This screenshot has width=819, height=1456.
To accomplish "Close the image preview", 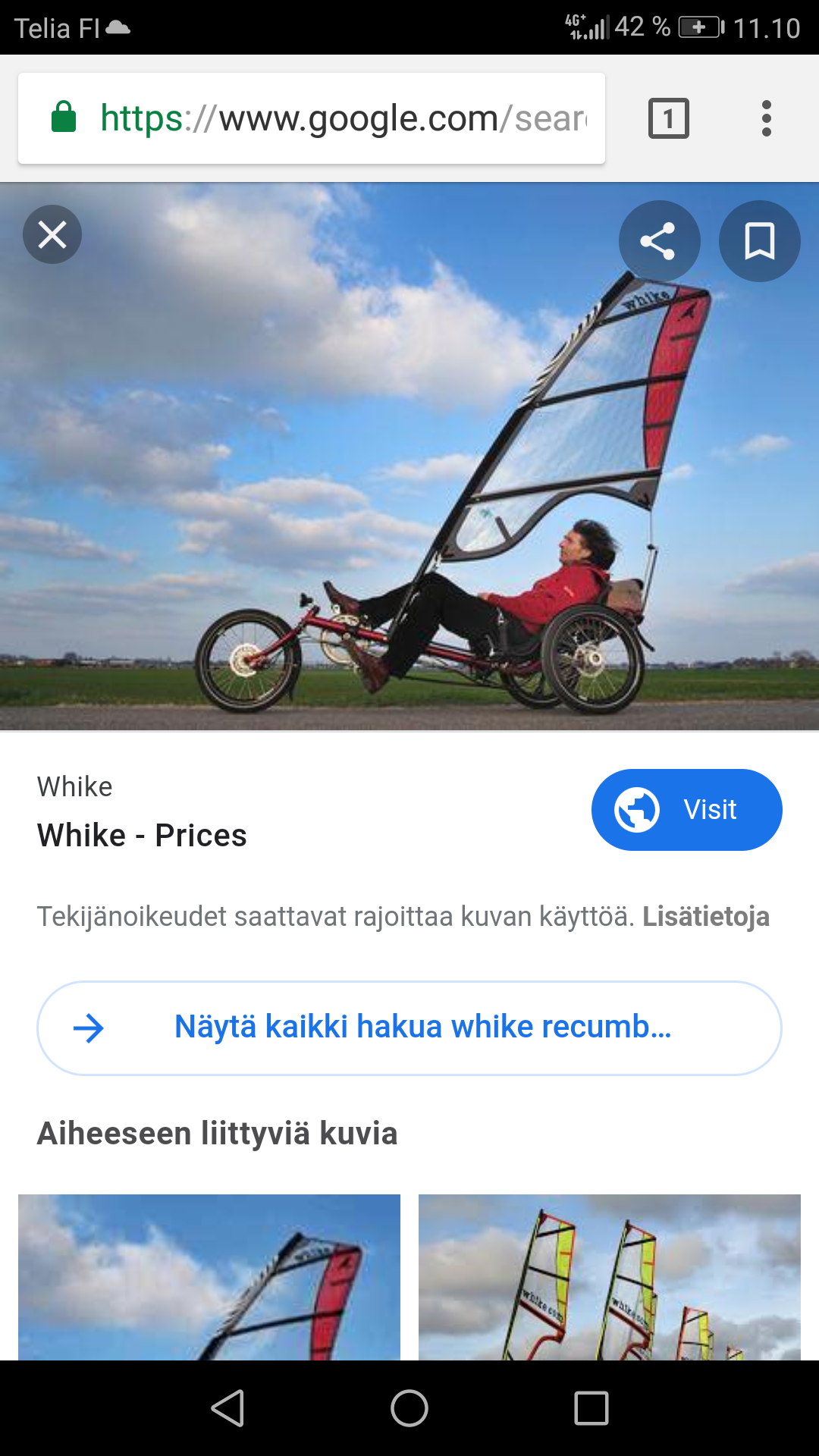I will tap(52, 234).
